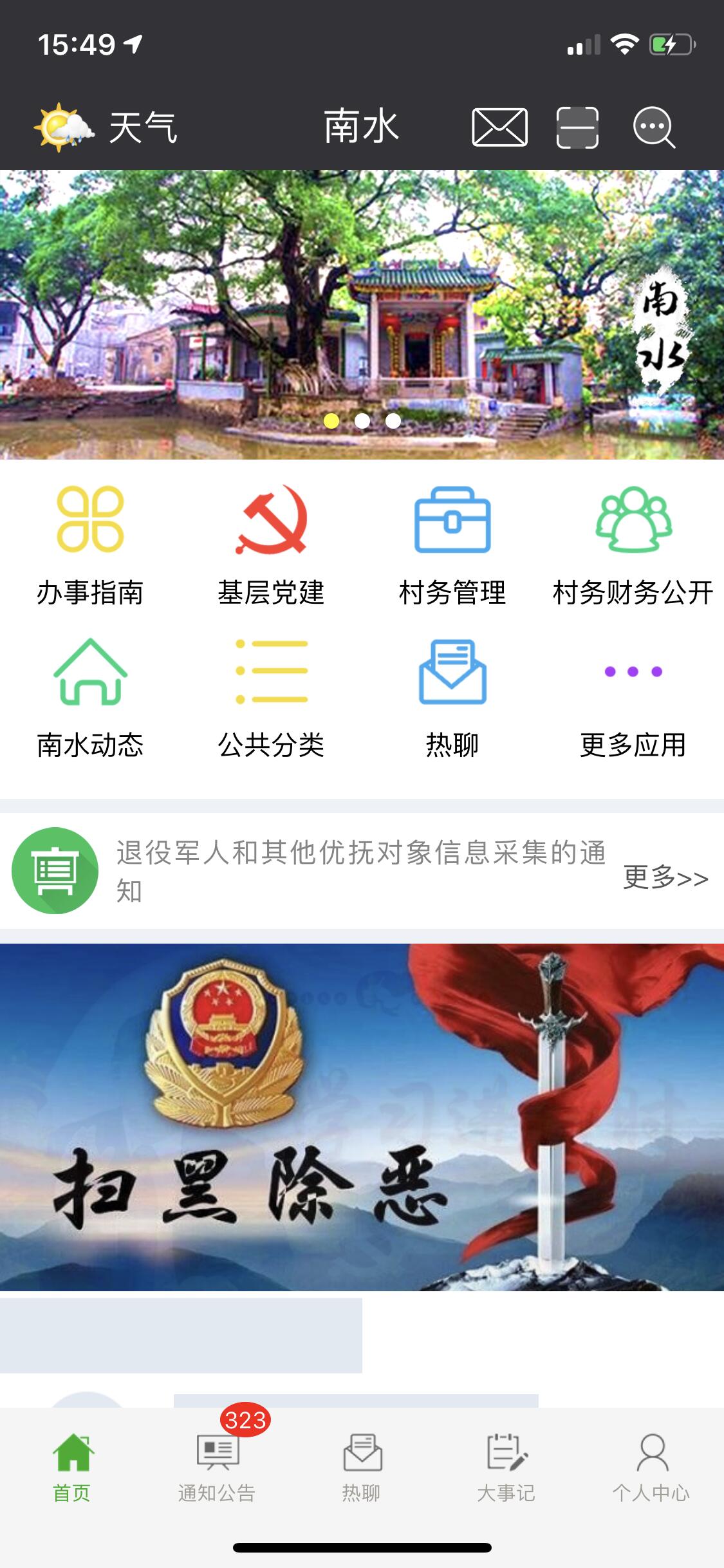Viewport: 724px width, 1568px height.
Task: Open the scan code icon
Action: coord(577,127)
